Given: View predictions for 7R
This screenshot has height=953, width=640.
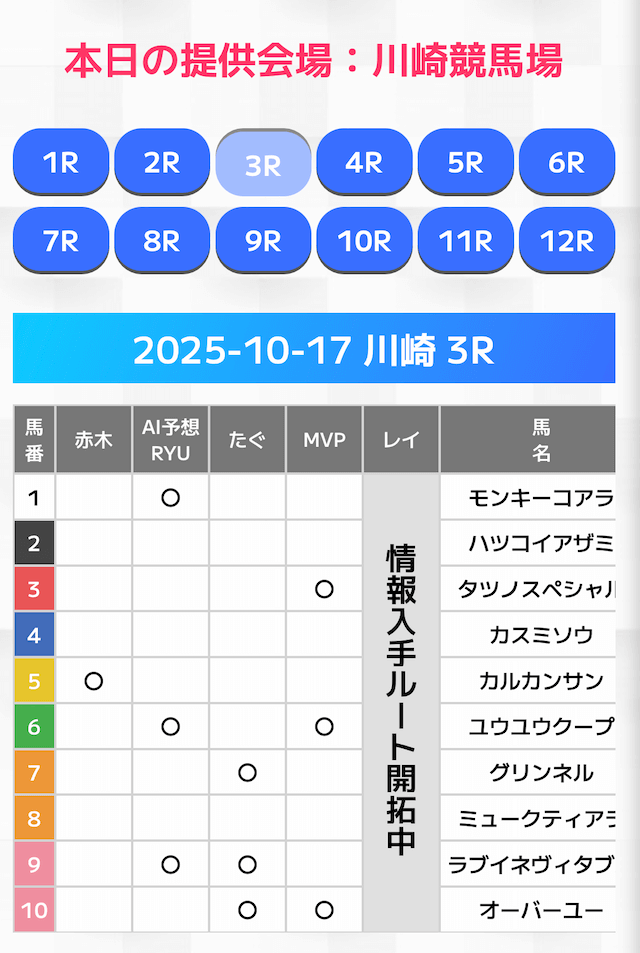Looking at the screenshot, I should [x=61, y=240].
